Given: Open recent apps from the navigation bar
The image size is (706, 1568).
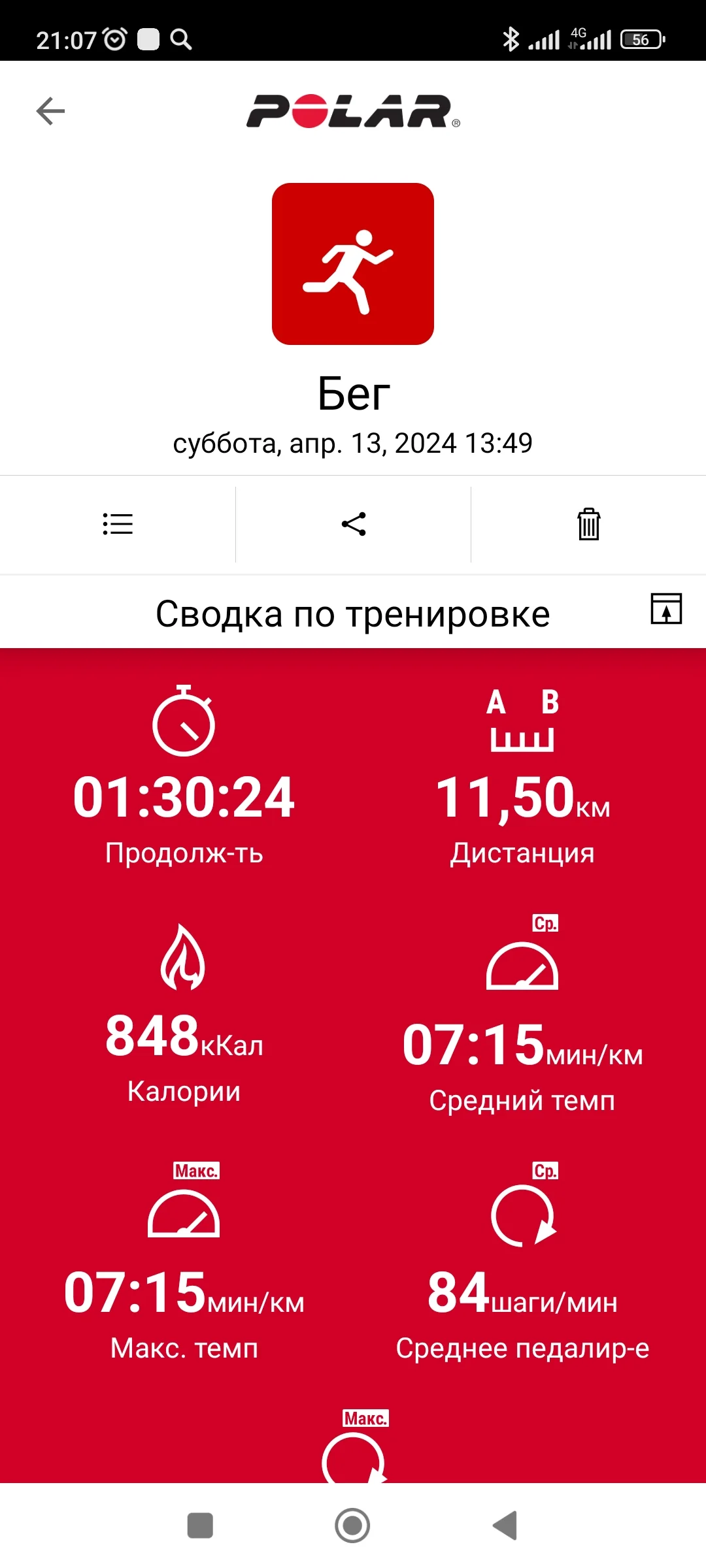Looking at the screenshot, I should [200, 1526].
